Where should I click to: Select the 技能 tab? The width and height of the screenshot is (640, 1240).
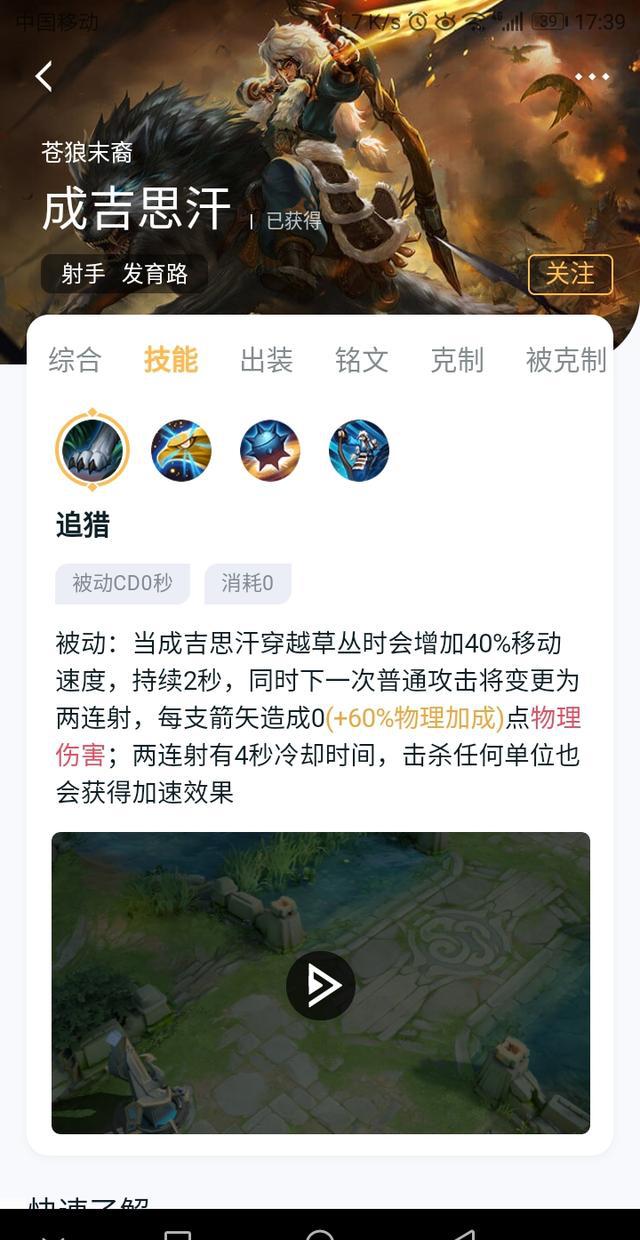click(x=171, y=360)
